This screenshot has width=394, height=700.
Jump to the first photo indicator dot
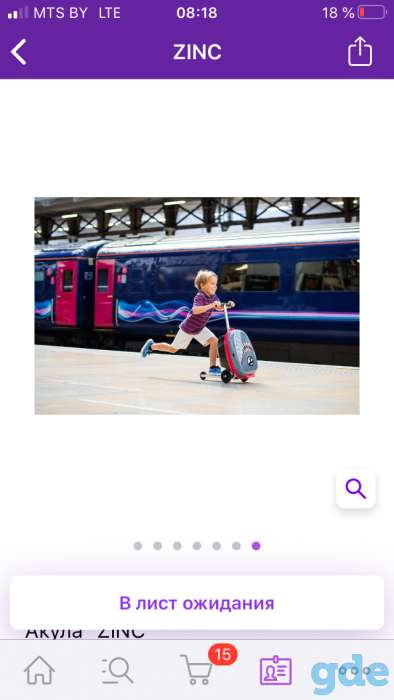(x=138, y=546)
